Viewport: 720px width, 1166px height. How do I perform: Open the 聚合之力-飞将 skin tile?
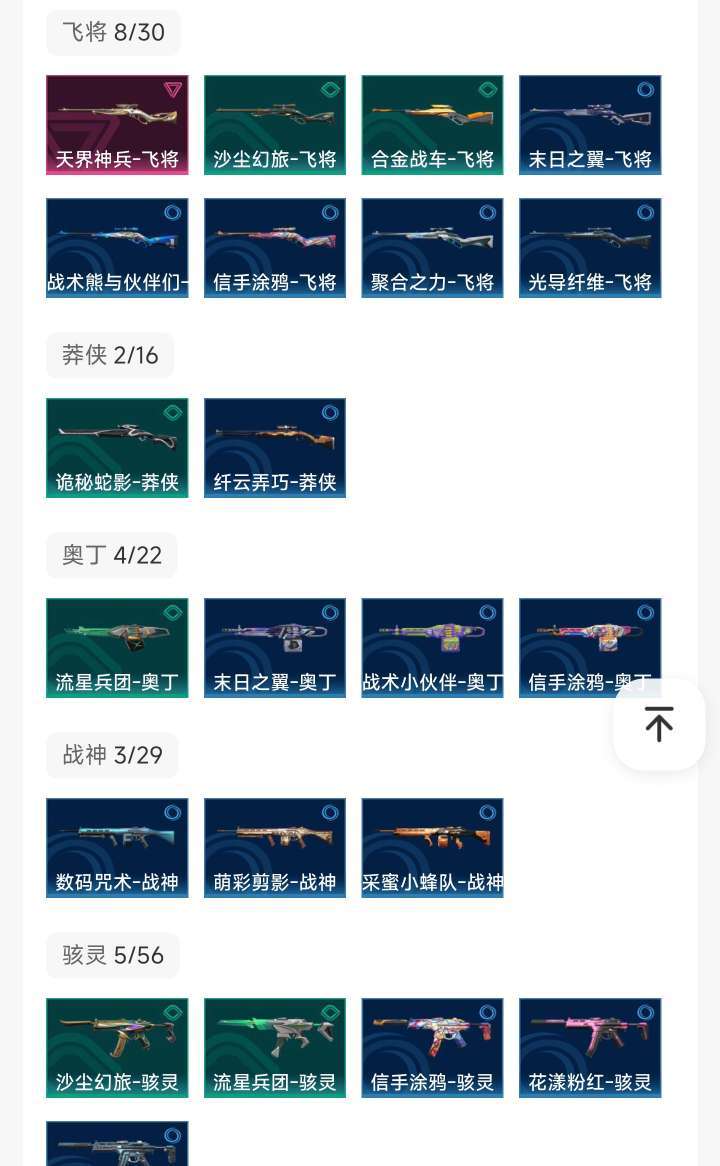(432, 248)
